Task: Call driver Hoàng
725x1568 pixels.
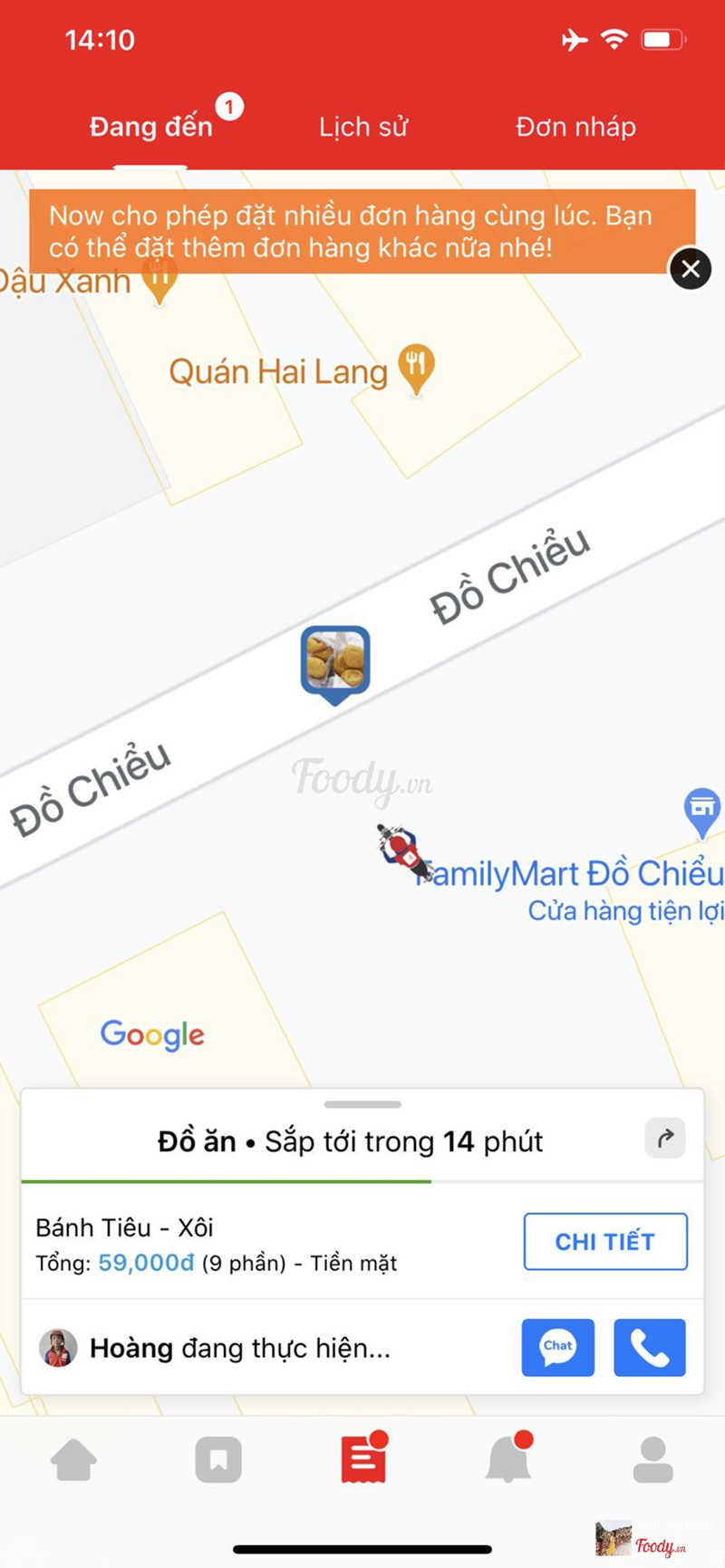Action: pyautogui.click(x=650, y=1348)
